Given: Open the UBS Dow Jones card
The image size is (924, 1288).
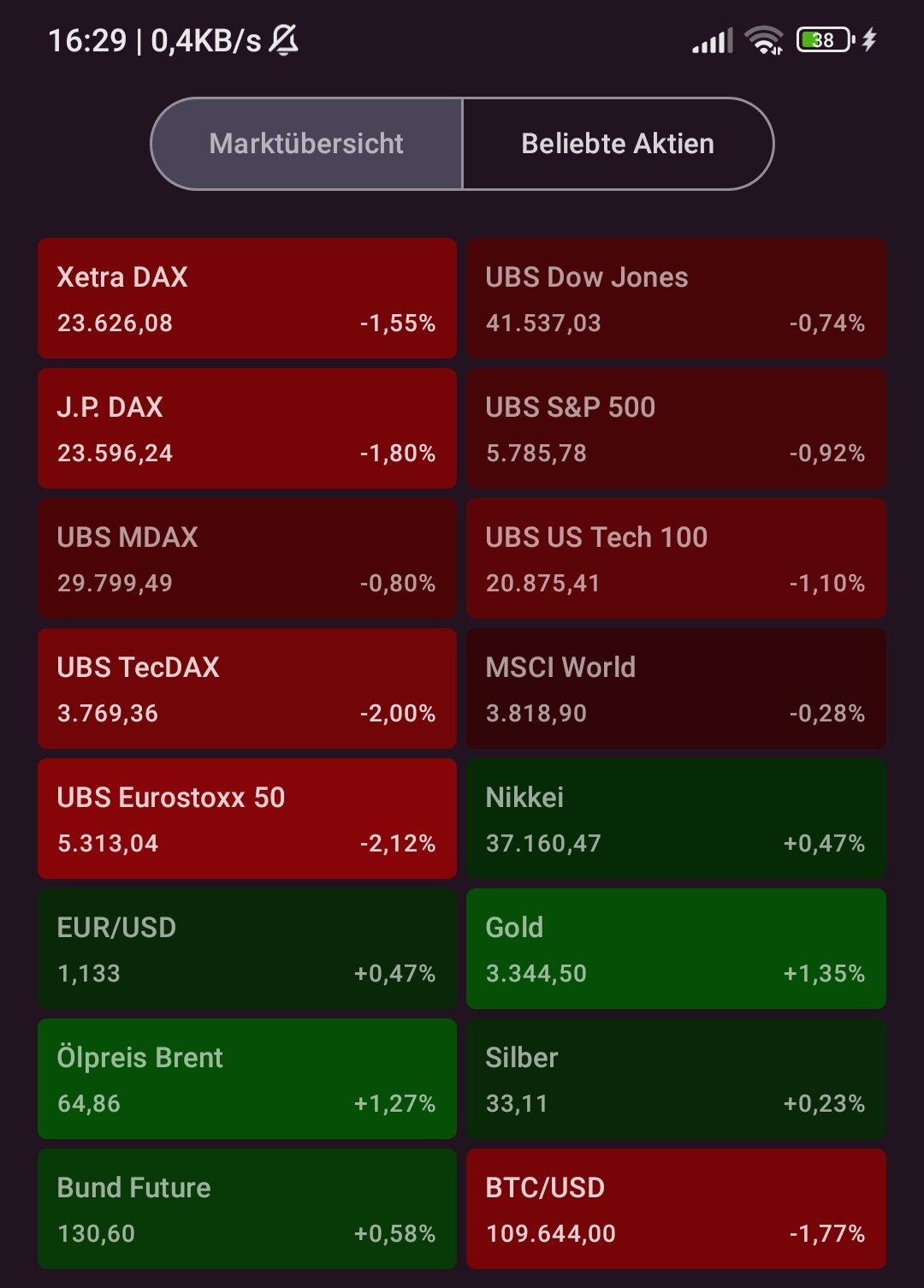Looking at the screenshot, I should click(676, 299).
